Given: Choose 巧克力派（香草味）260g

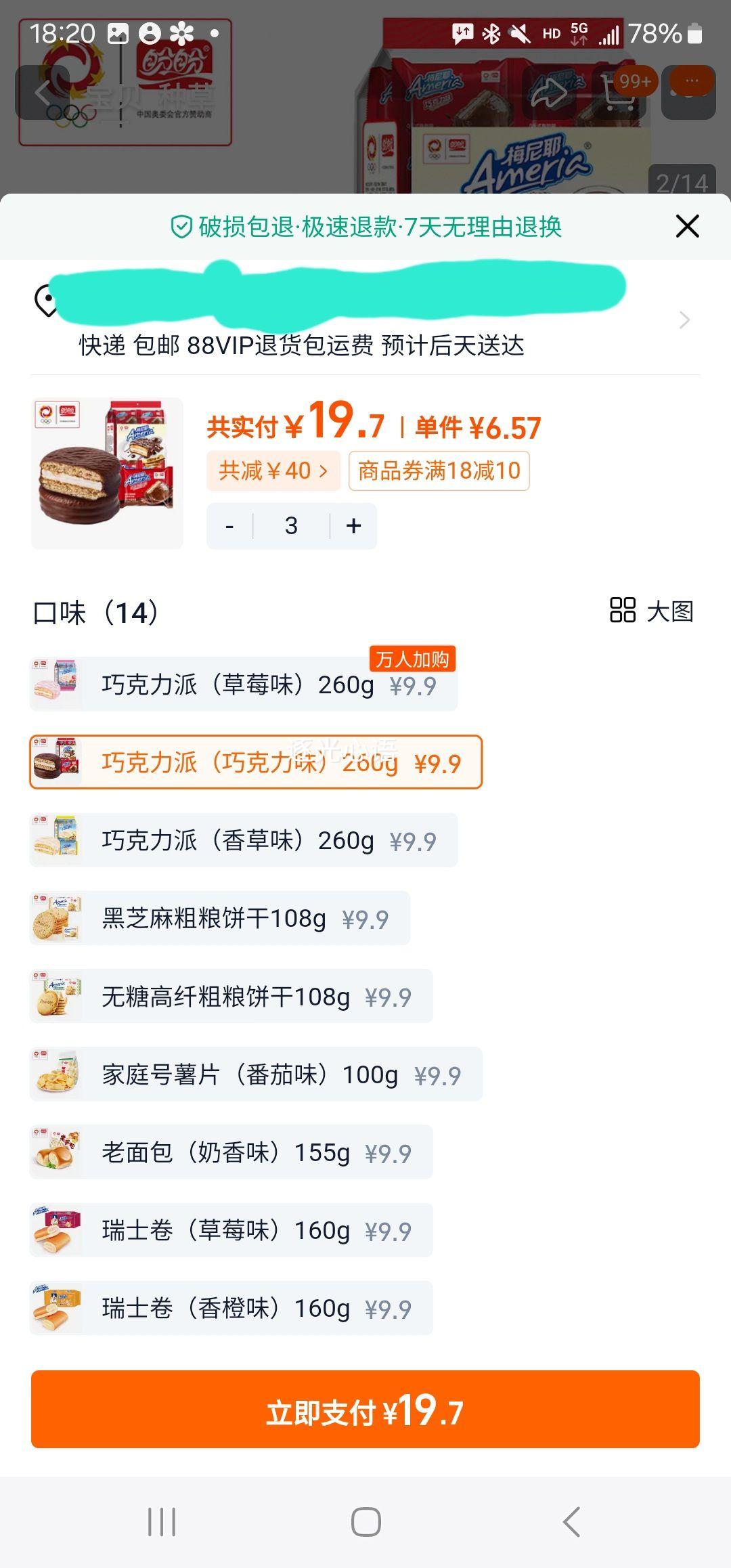Looking at the screenshot, I should pyautogui.click(x=244, y=840).
